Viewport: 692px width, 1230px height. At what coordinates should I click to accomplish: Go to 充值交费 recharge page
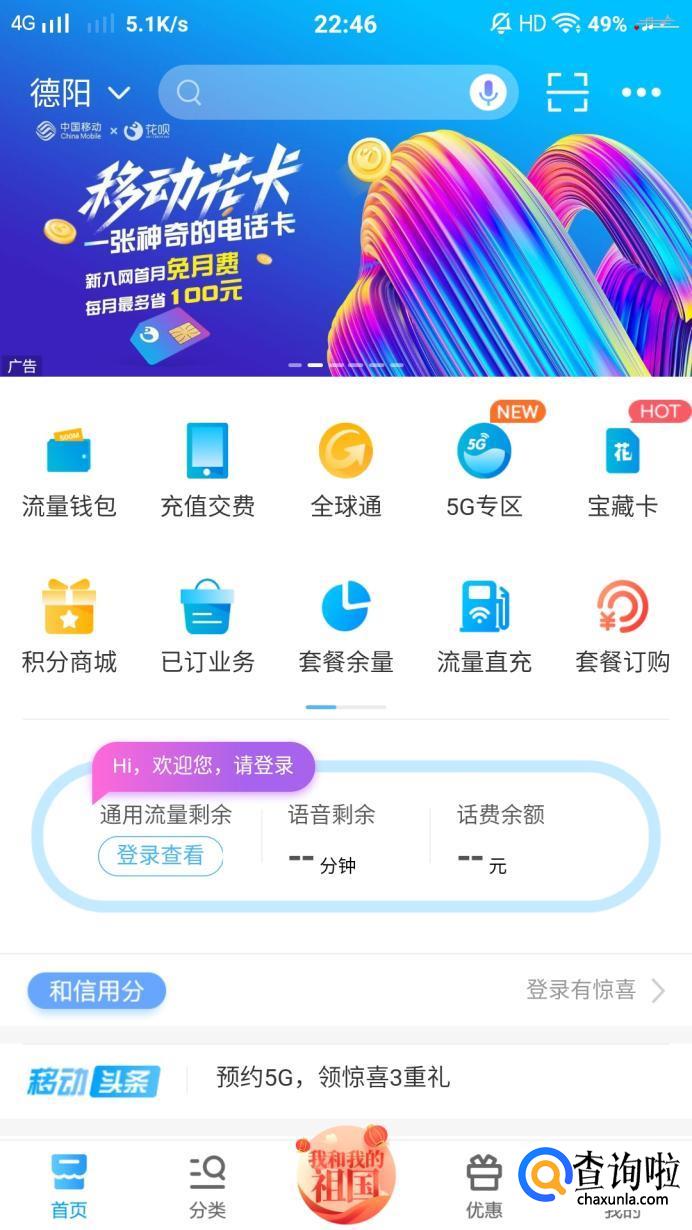207,470
